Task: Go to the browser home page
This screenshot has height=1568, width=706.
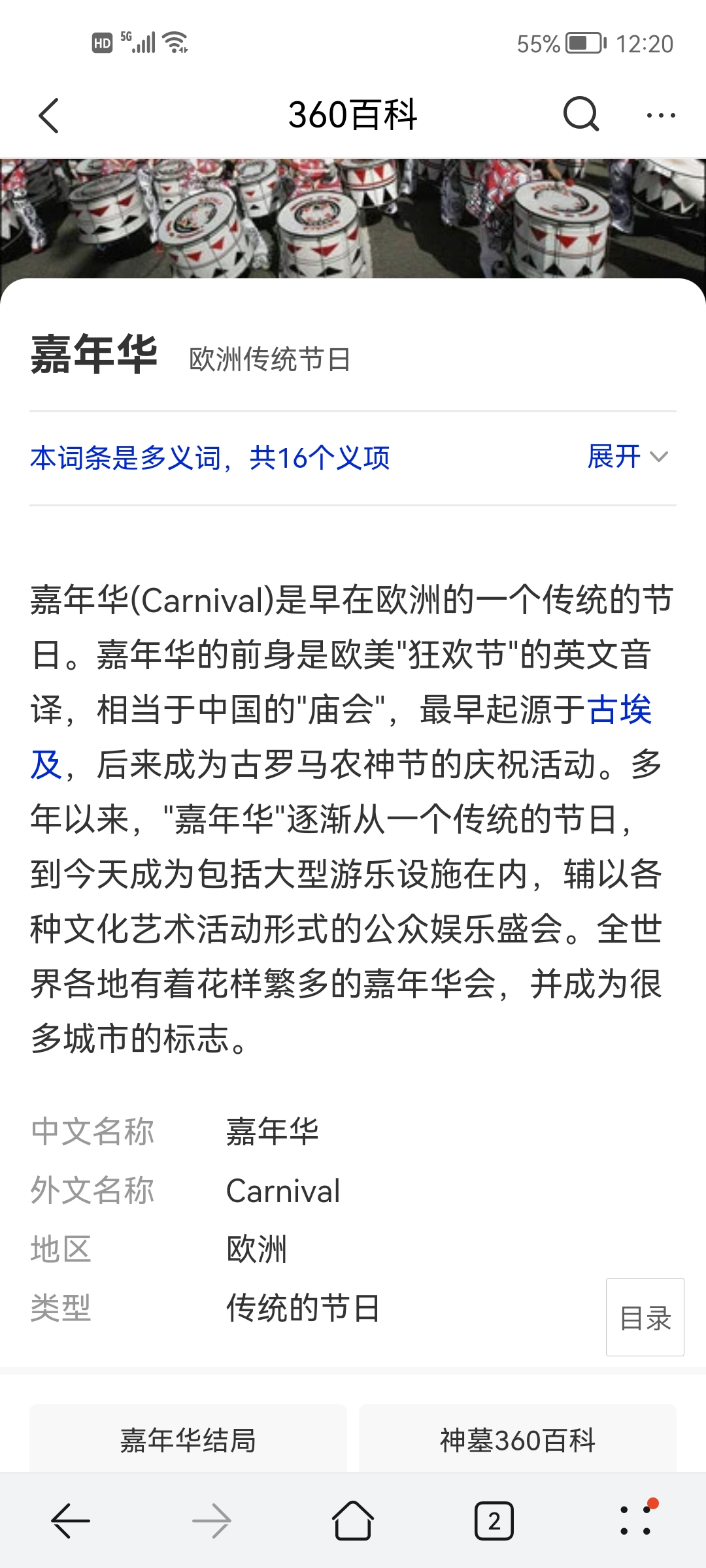Action: pos(353,1521)
